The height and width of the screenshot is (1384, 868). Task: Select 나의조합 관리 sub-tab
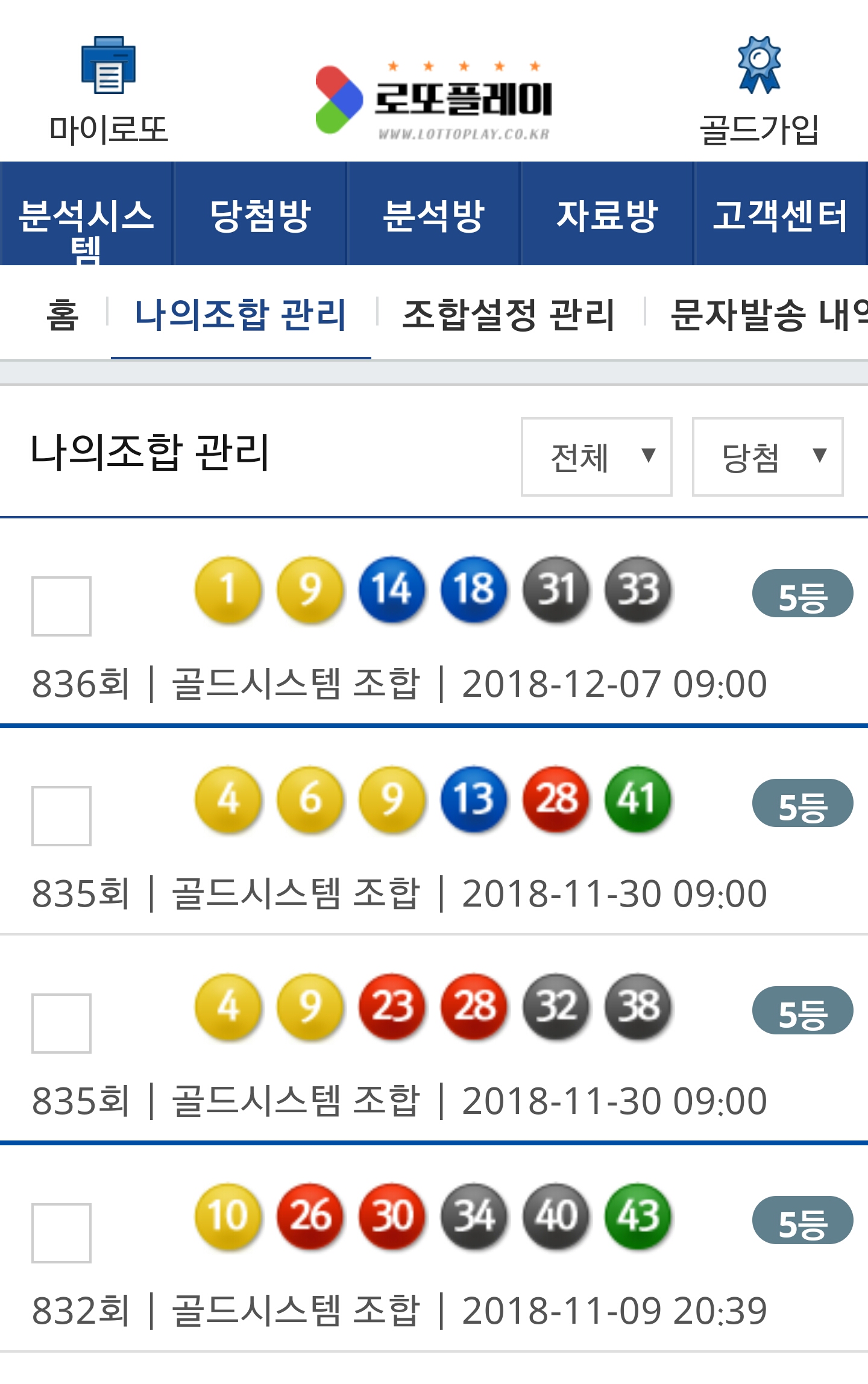(x=241, y=315)
